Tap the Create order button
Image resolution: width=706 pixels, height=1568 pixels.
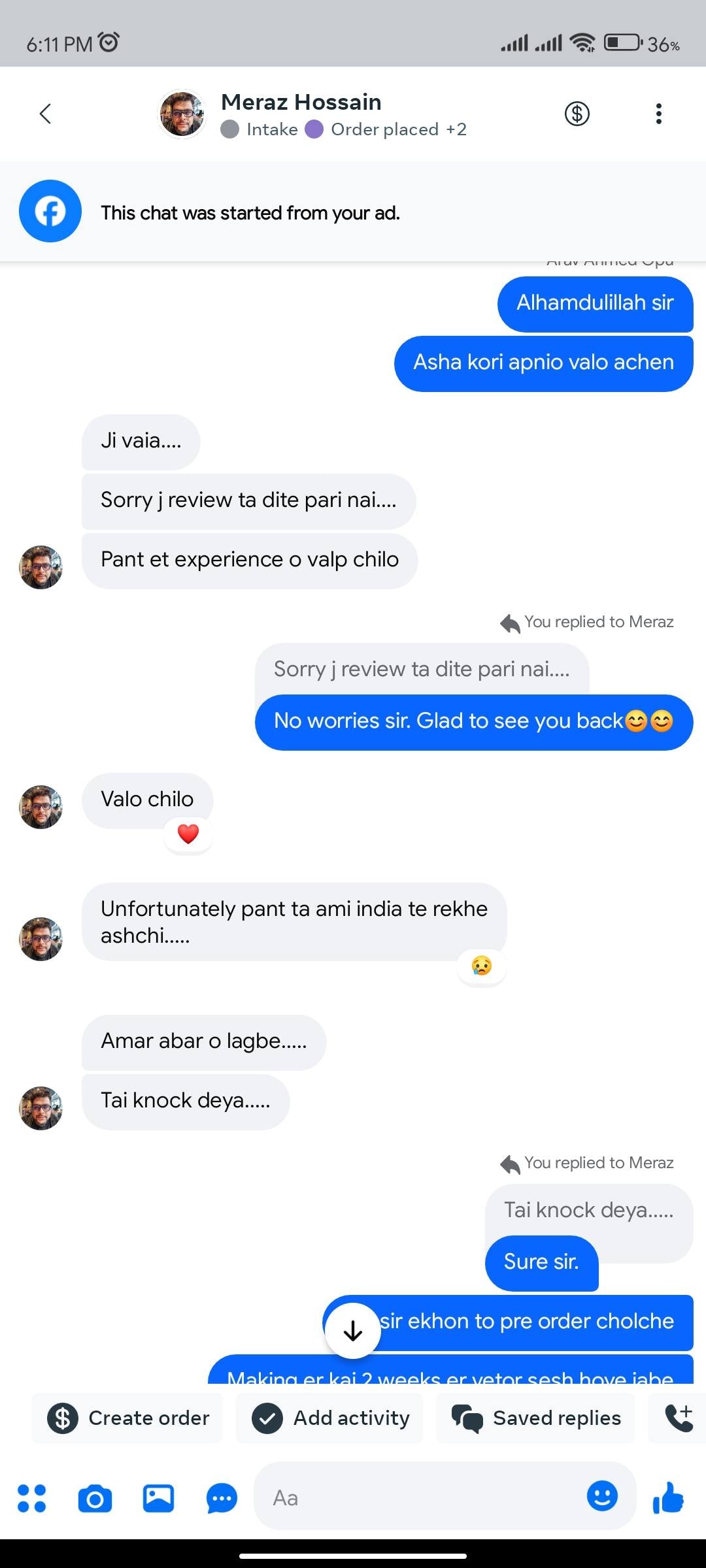pos(128,1418)
